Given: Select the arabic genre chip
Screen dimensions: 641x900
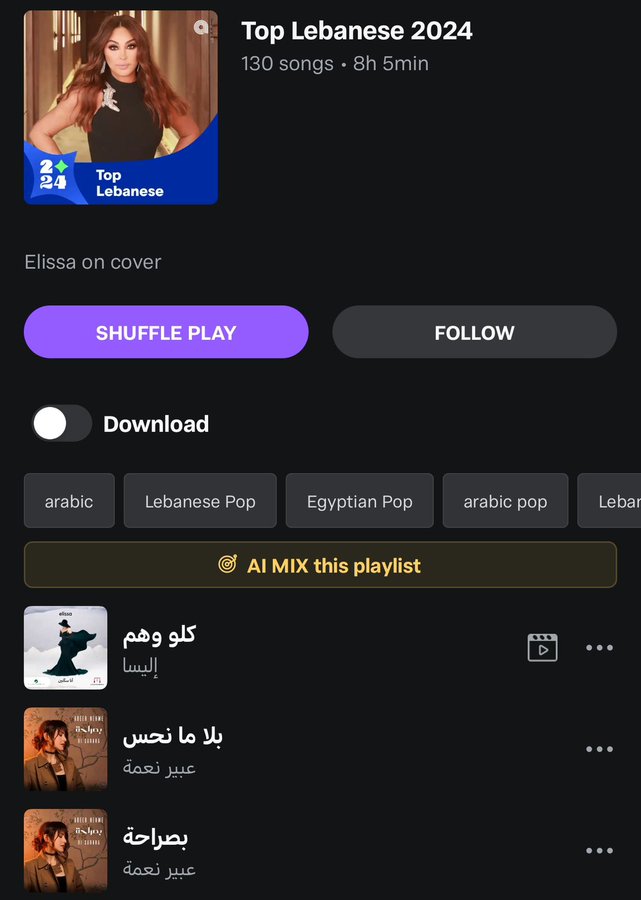Looking at the screenshot, I should point(69,501).
